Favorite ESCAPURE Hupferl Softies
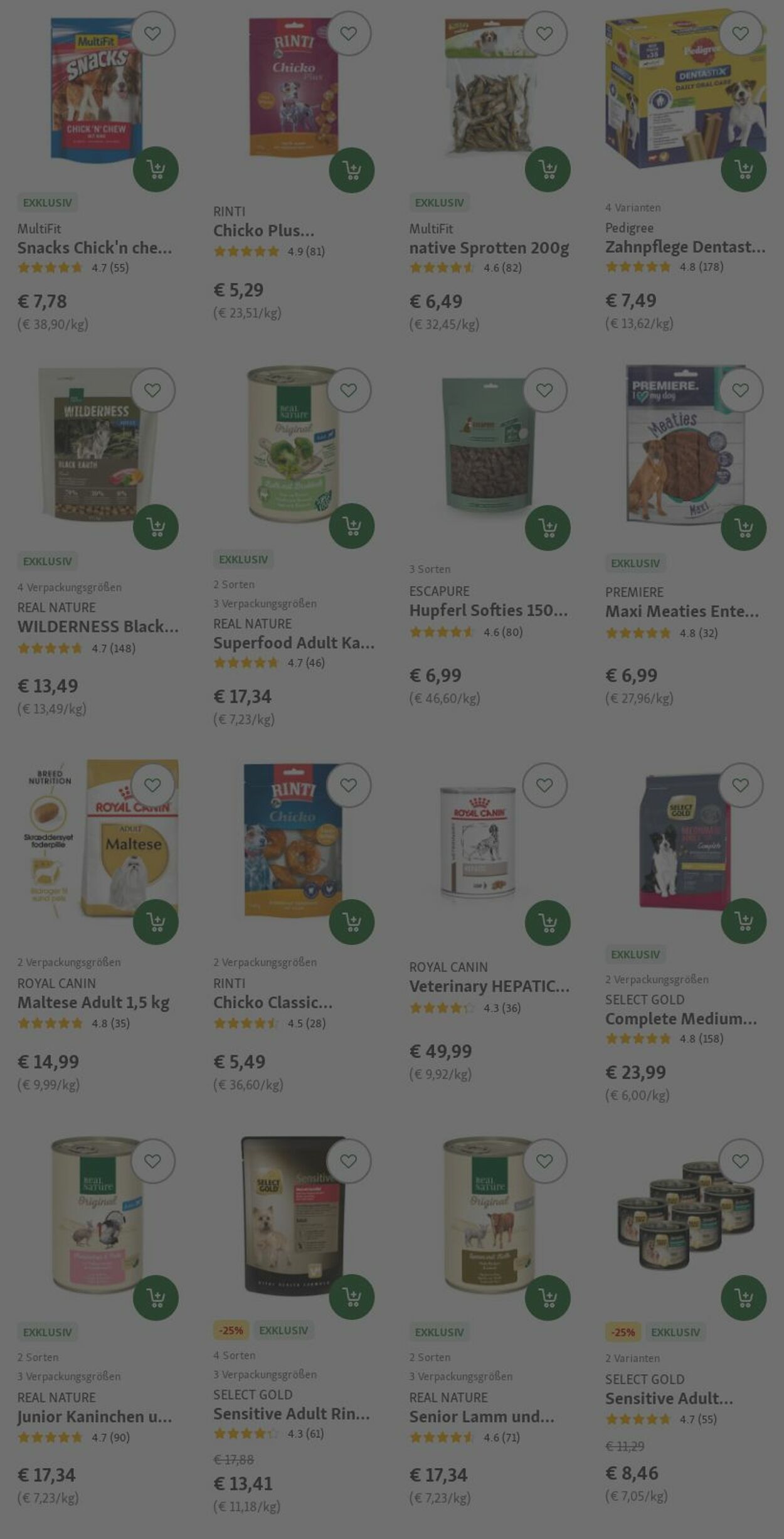This screenshot has width=784, height=1539. [x=544, y=390]
